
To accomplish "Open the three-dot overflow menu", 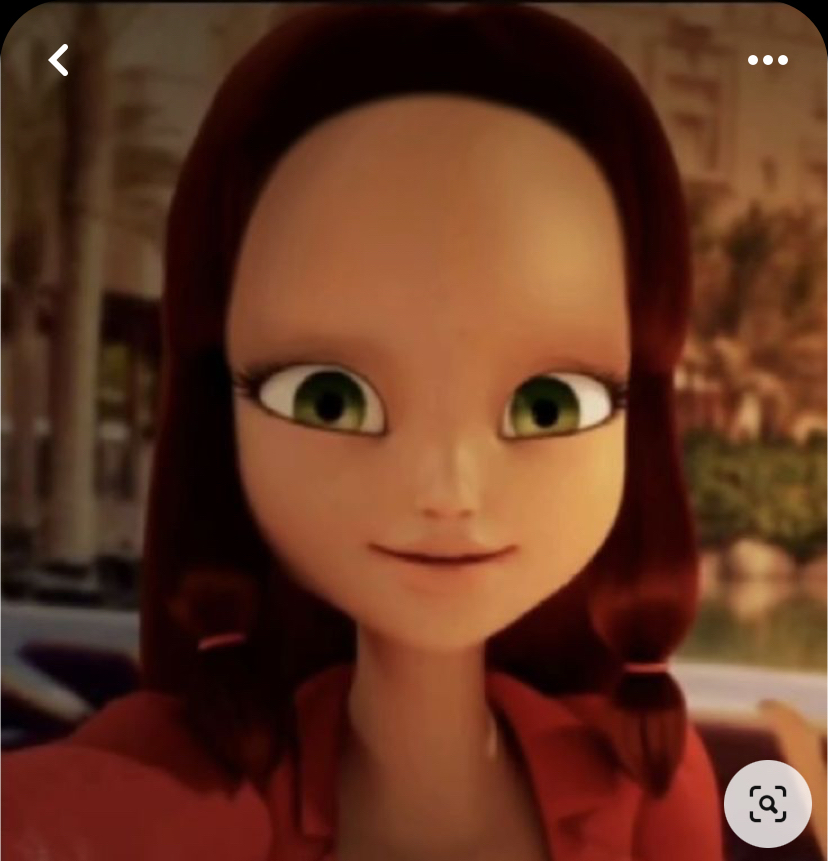I will tap(767, 60).
